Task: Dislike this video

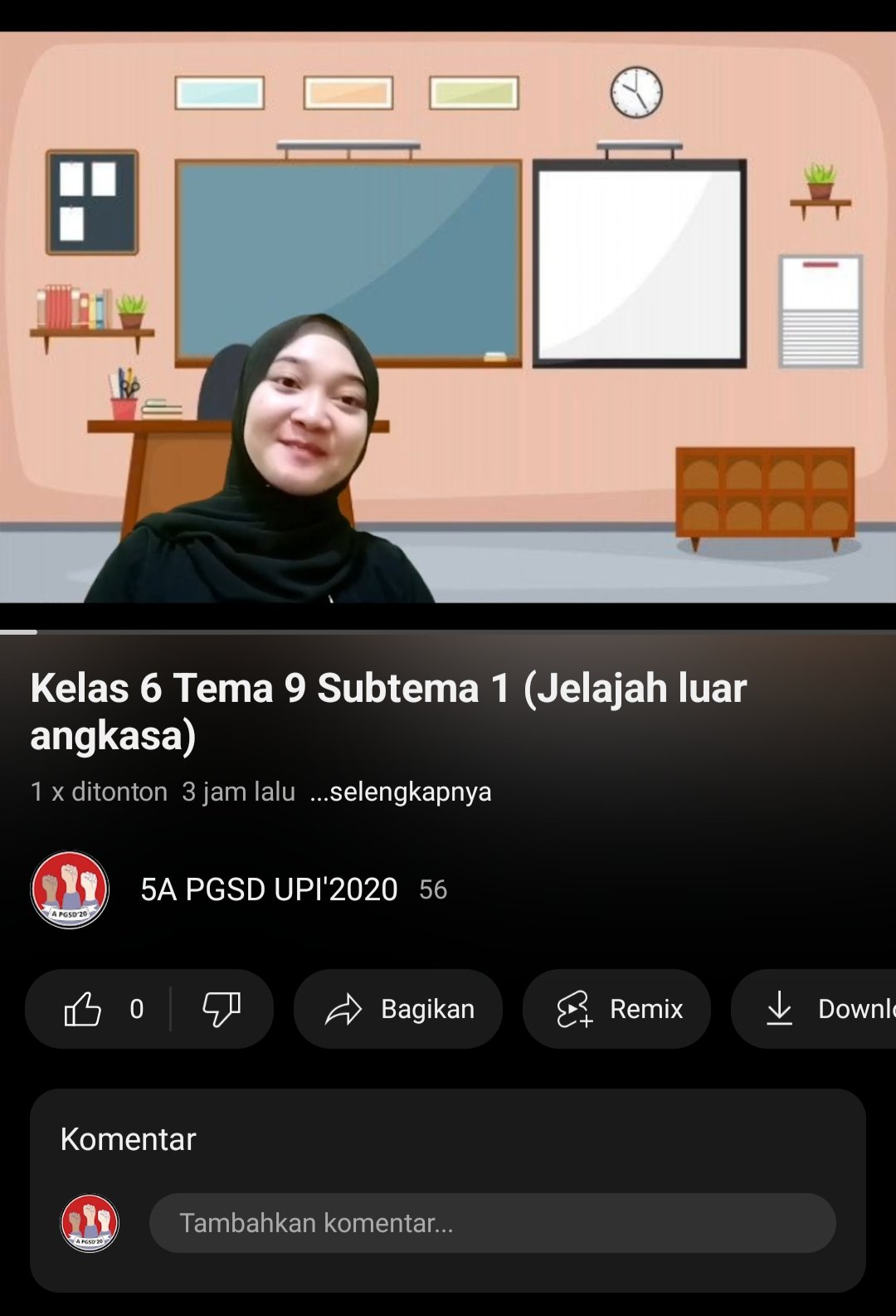Action: 222,1009
